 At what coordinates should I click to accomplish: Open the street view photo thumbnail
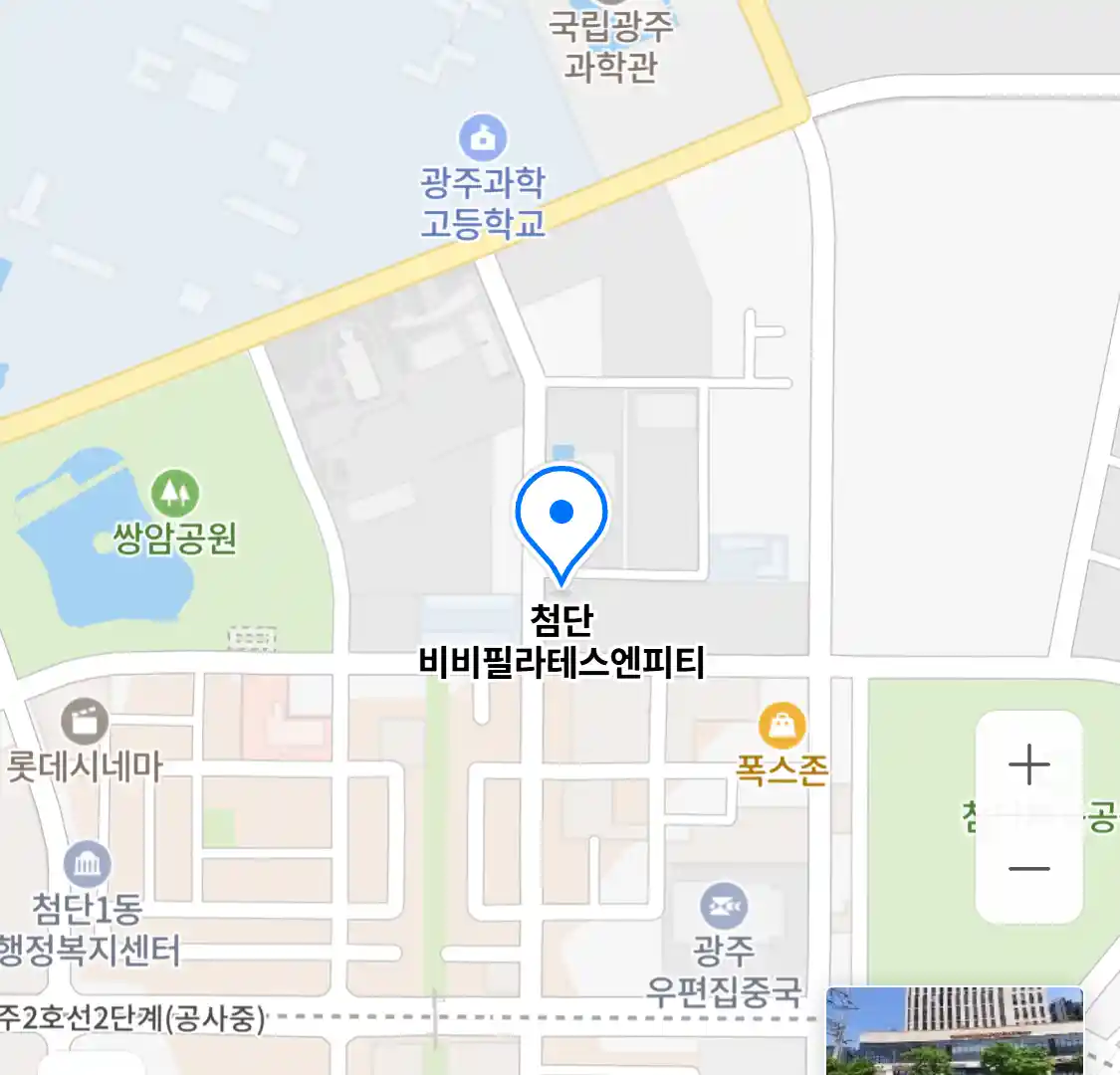tap(954, 1030)
